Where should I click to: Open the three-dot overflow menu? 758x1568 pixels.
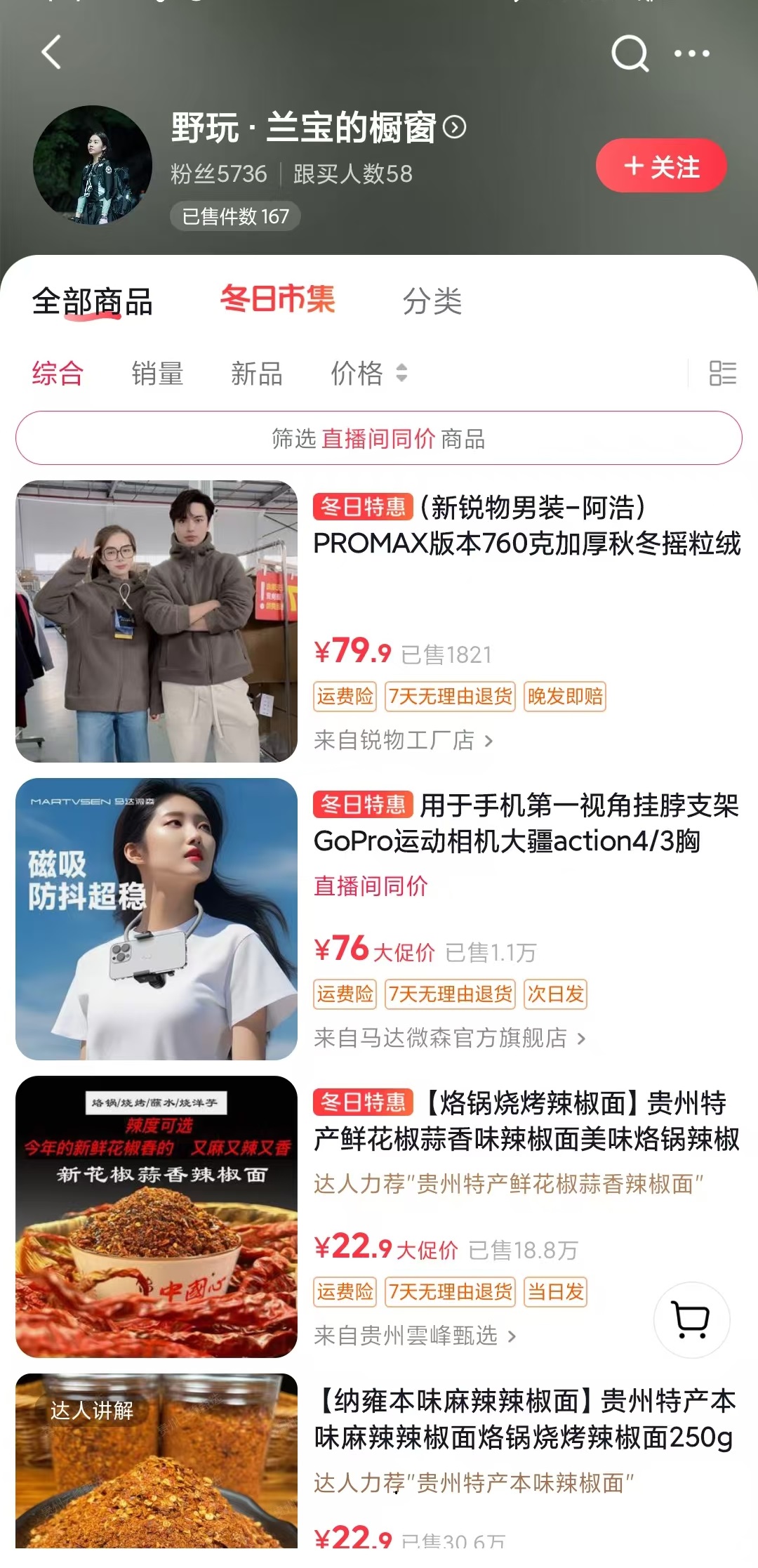coord(691,53)
